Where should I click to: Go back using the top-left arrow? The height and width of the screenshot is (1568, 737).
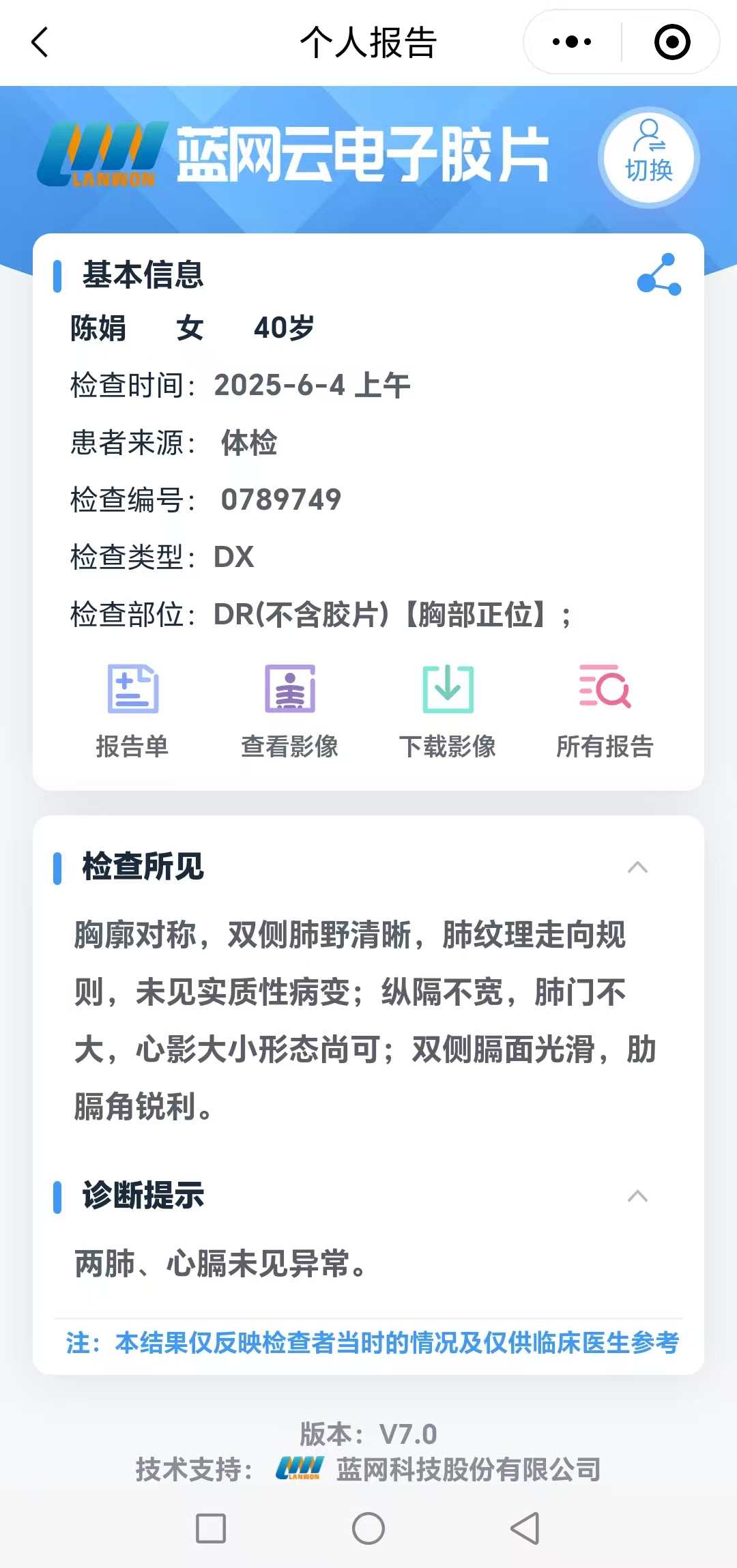tap(41, 42)
